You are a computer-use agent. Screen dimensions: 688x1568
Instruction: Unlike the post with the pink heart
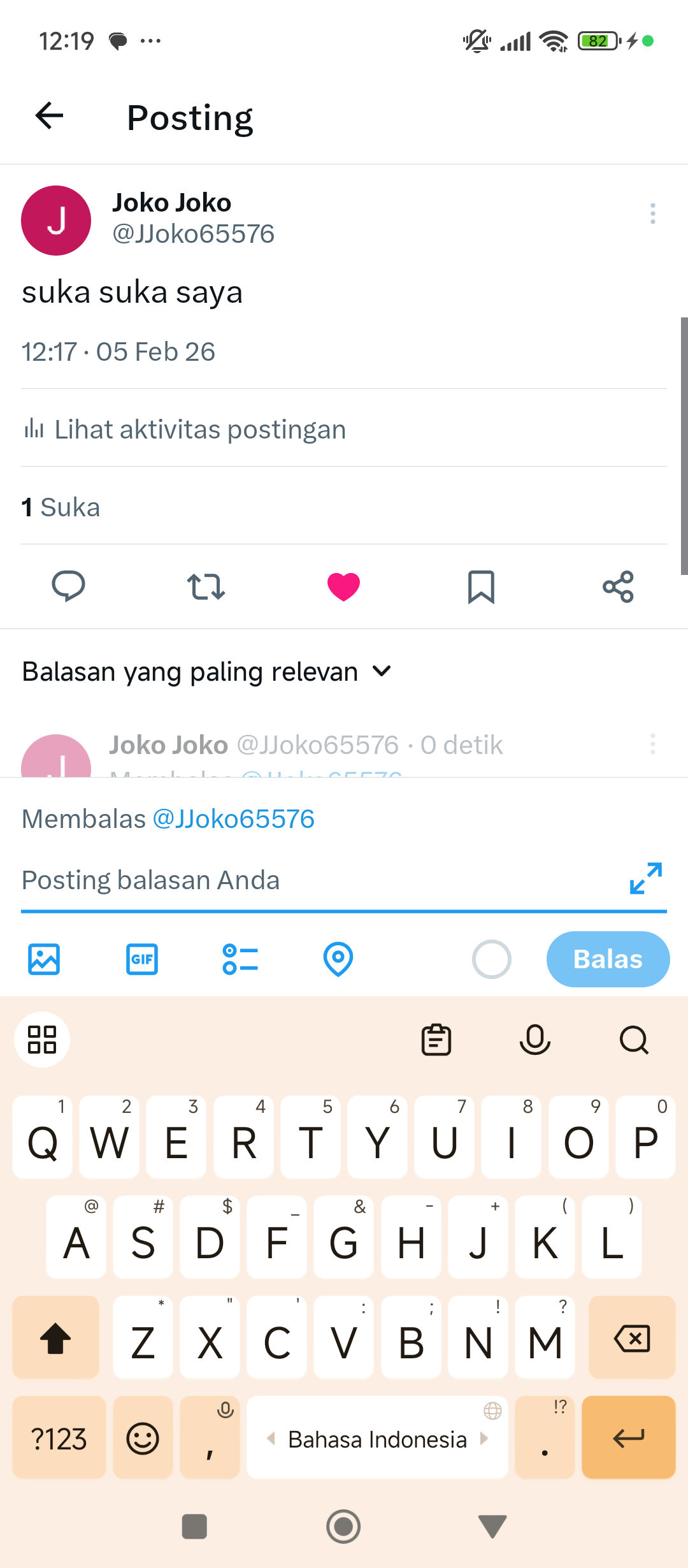[x=343, y=586]
